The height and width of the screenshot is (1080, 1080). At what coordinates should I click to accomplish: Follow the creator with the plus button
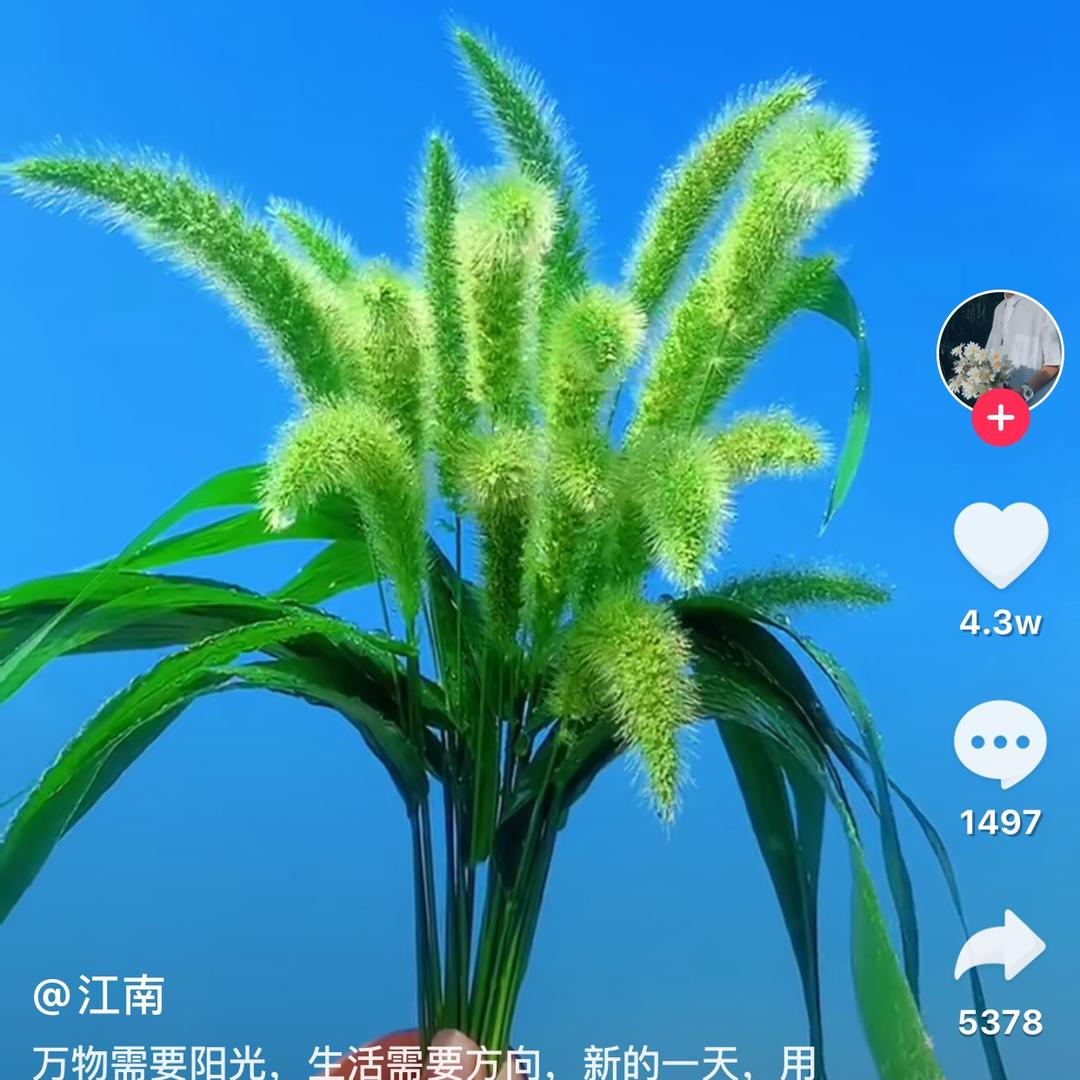[x=1000, y=417]
